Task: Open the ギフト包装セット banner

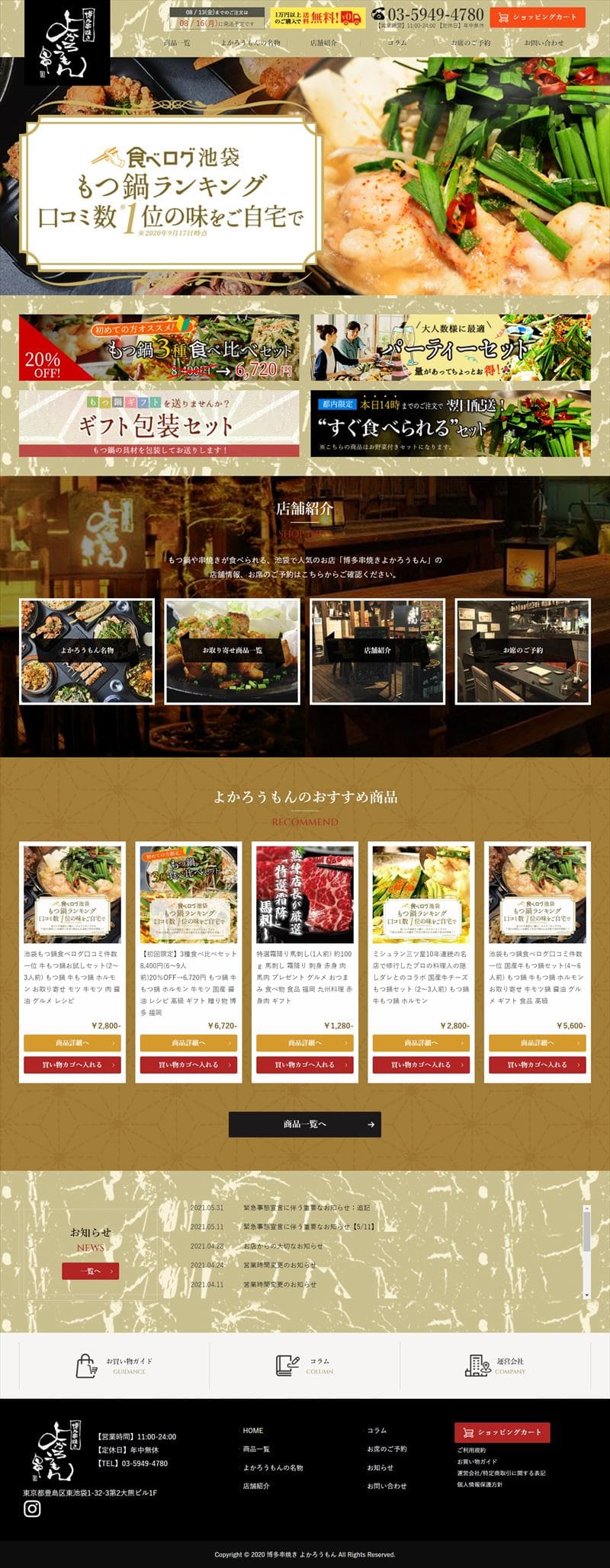Action: pos(159,424)
